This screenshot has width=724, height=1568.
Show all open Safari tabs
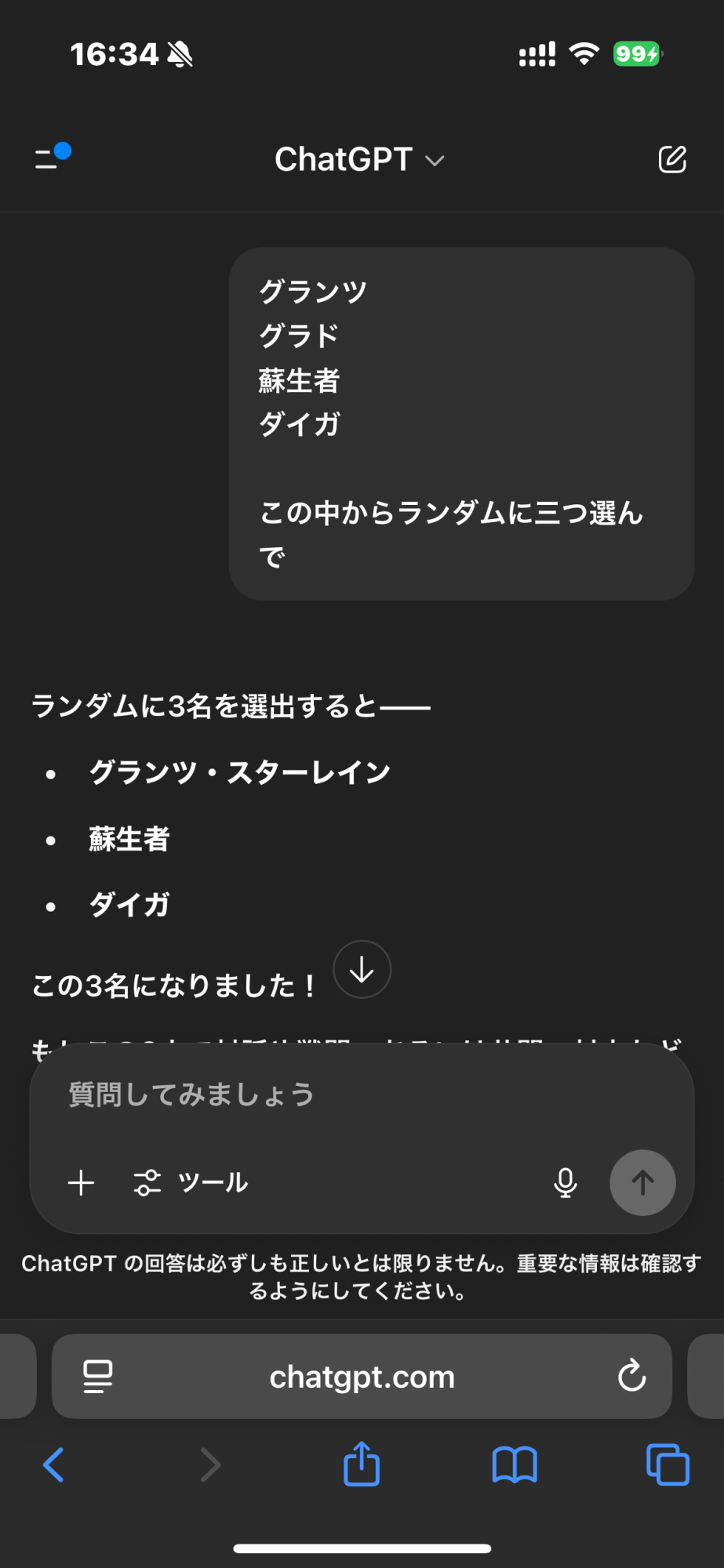668,1465
